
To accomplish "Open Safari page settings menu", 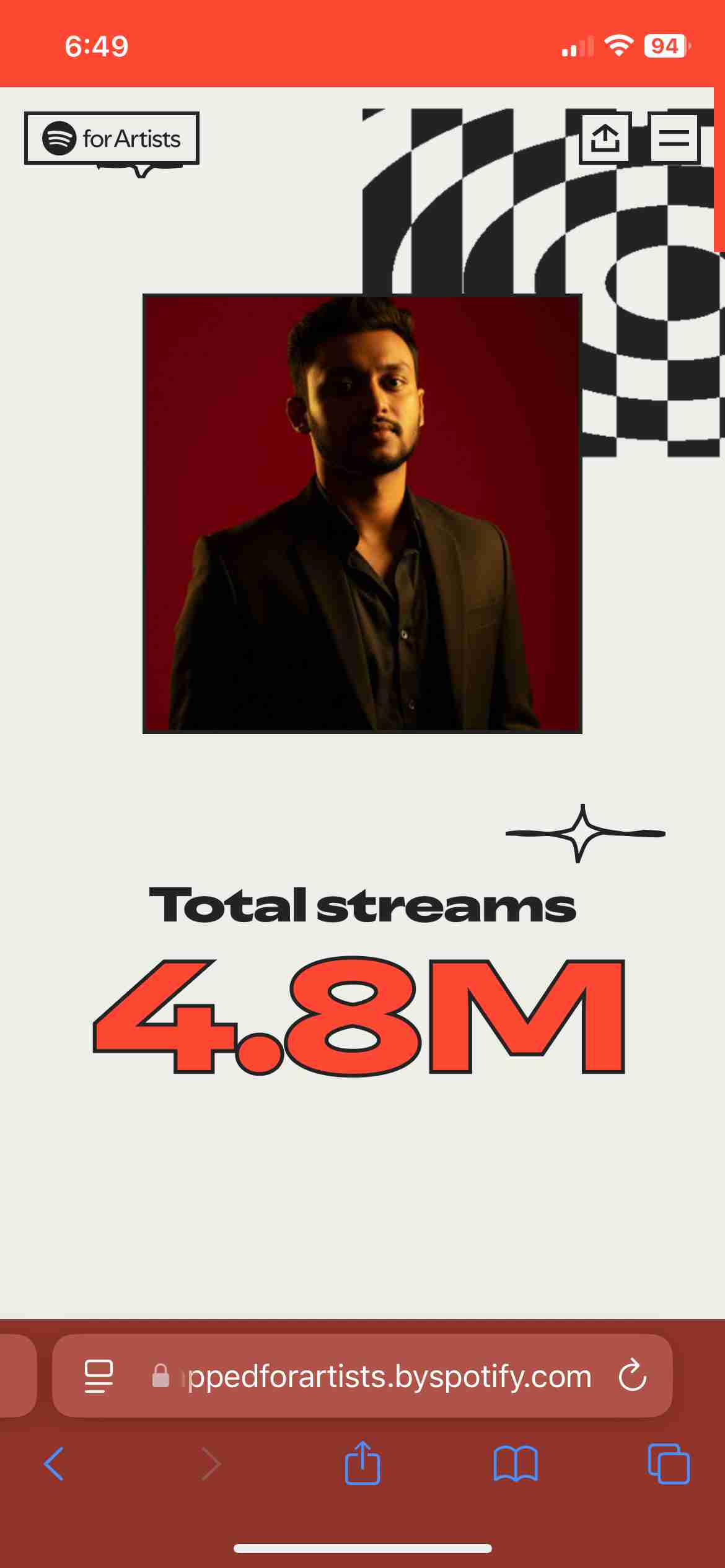I will [99, 1377].
